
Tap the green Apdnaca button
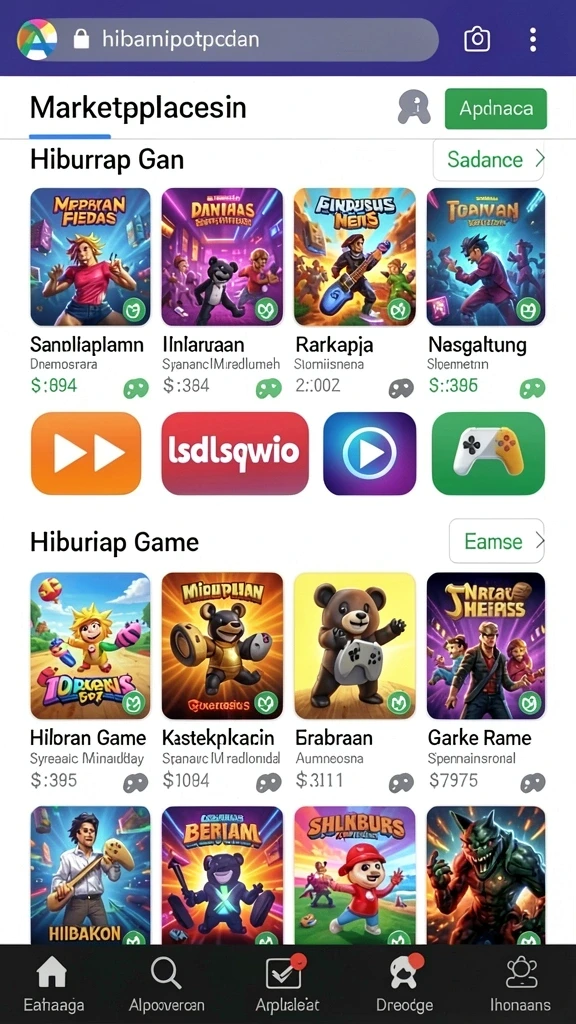point(496,108)
